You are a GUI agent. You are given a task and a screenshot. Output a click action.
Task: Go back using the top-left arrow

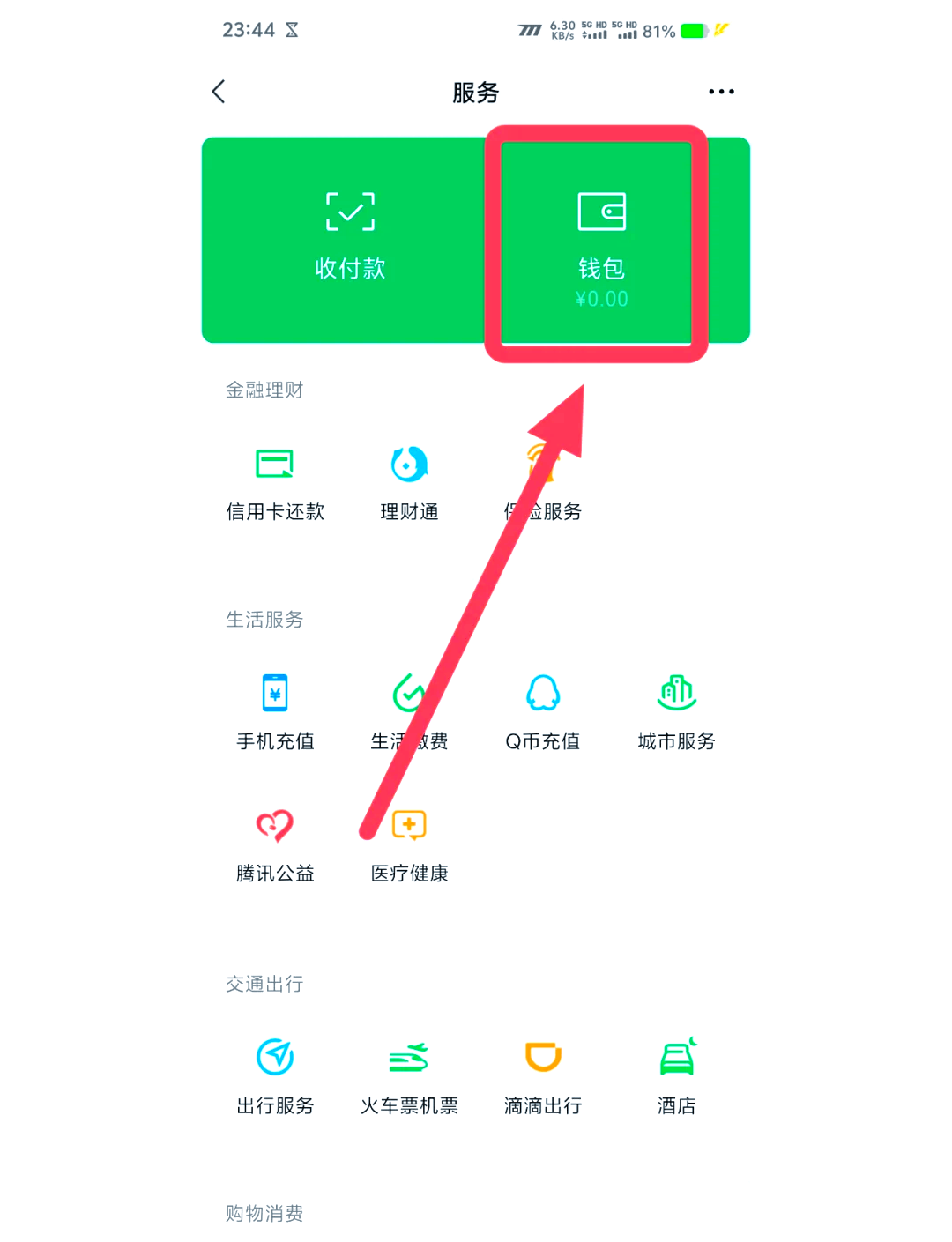(219, 92)
